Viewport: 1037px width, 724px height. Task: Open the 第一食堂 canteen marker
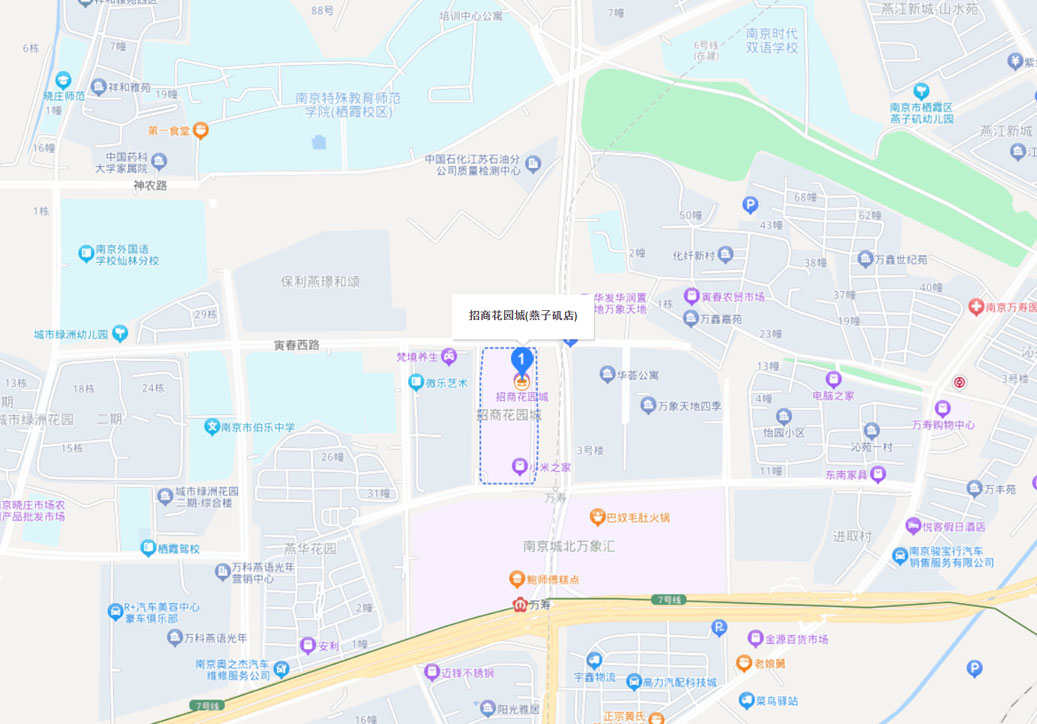pos(201,130)
